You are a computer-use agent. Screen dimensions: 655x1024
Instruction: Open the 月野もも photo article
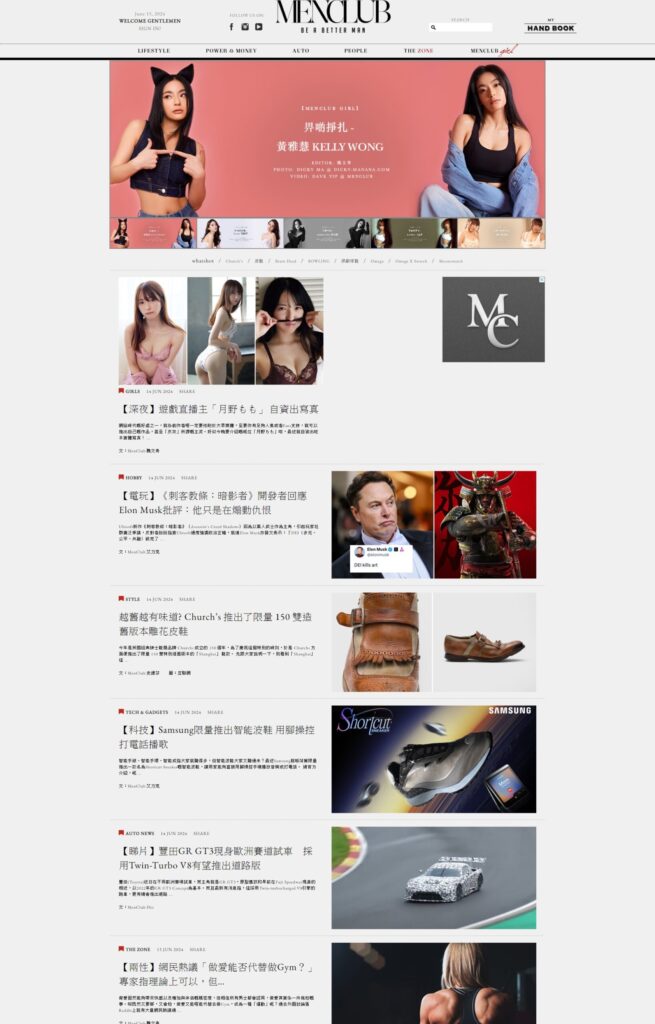pyautogui.click(x=220, y=409)
